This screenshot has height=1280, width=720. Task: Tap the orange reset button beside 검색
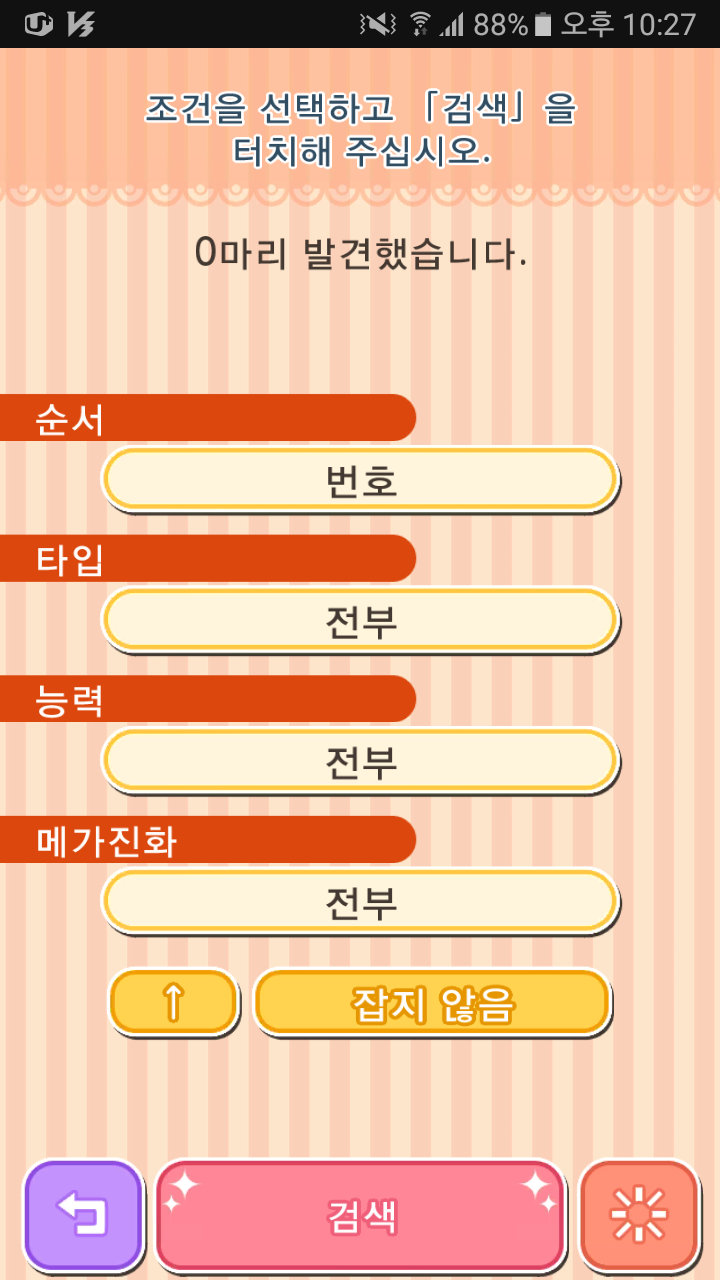pyautogui.click(x=638, y=1215)
